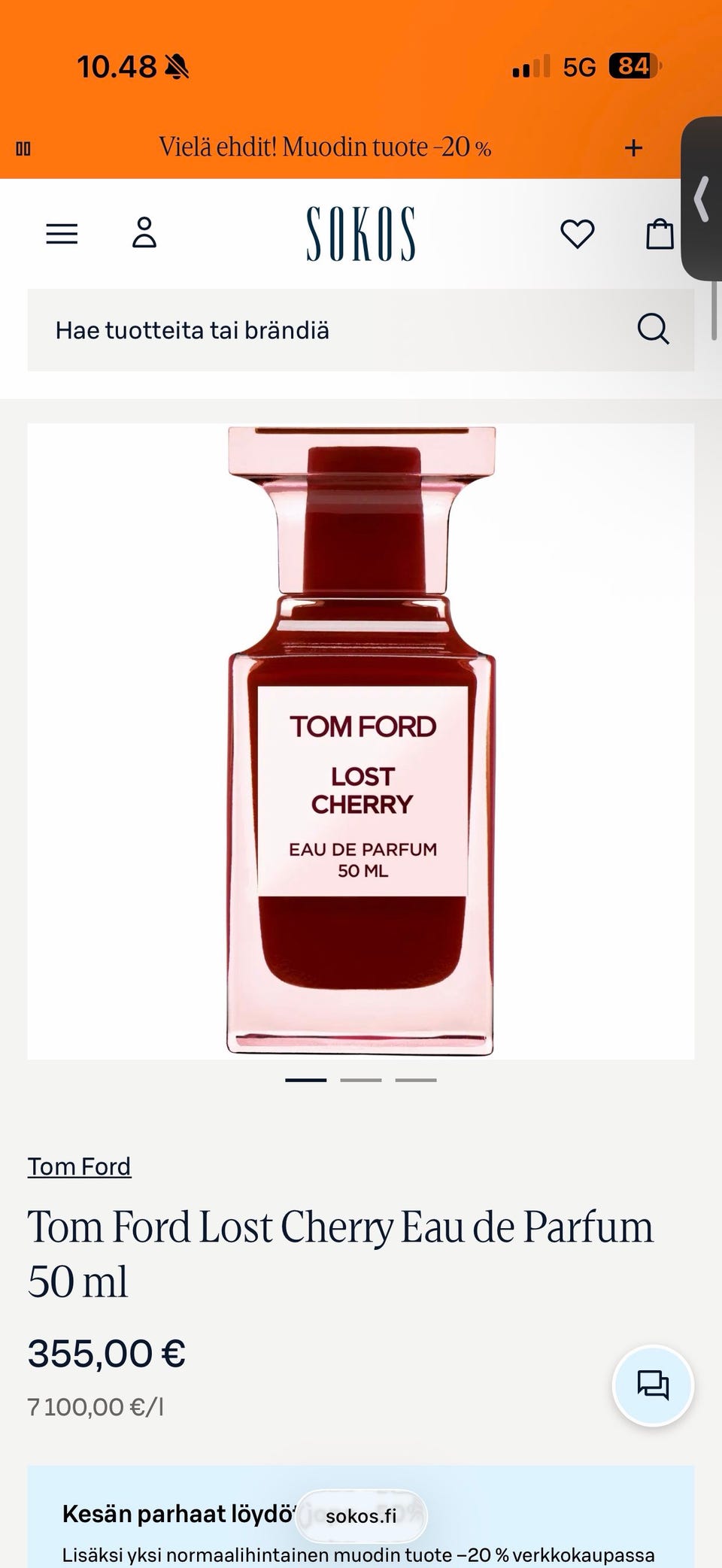Expand the promo banner with plus icon
This screenshot has width=722, height=1568.
tap(634, 147)
